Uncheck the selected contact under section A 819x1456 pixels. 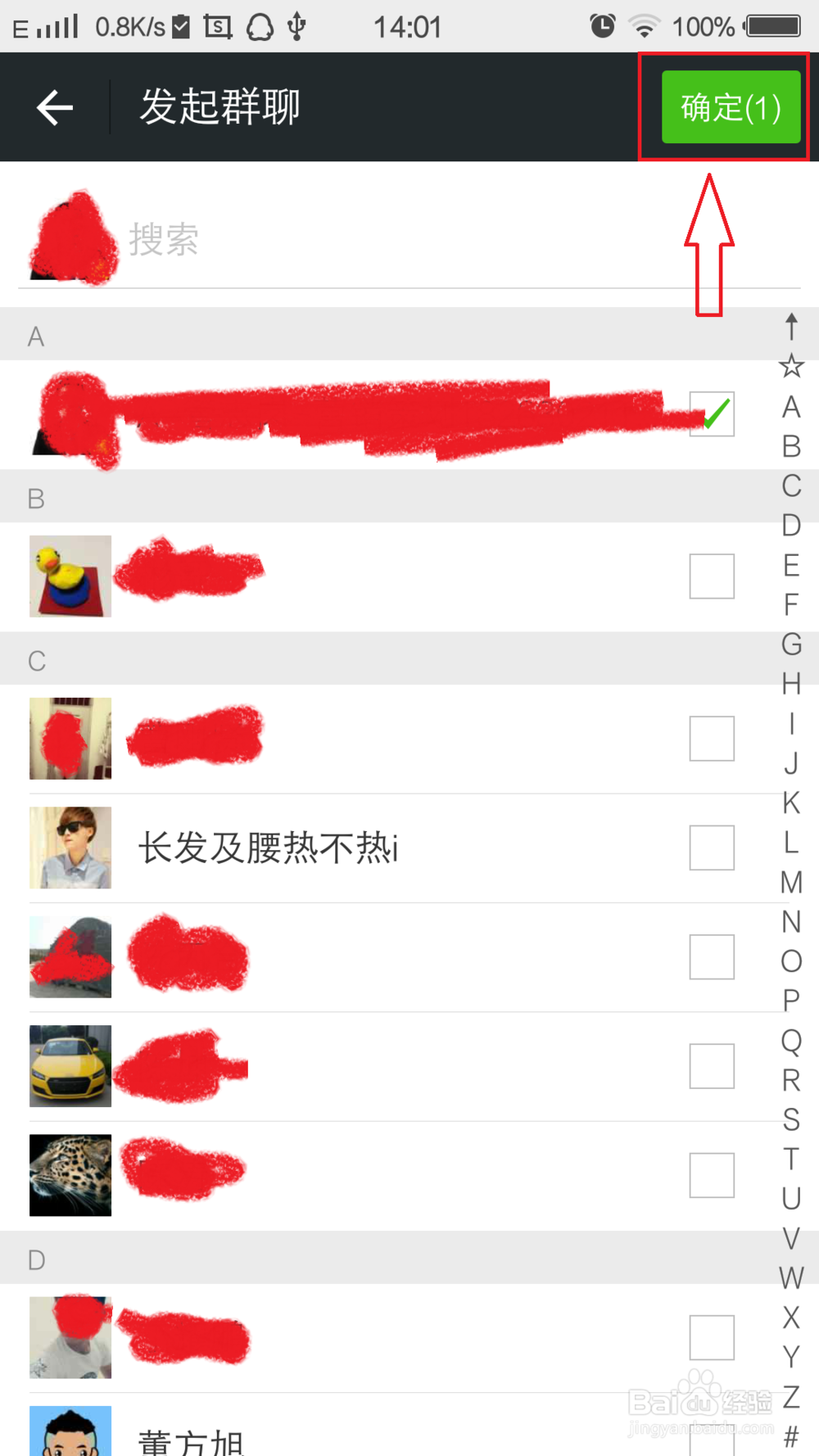pos(711,414)
